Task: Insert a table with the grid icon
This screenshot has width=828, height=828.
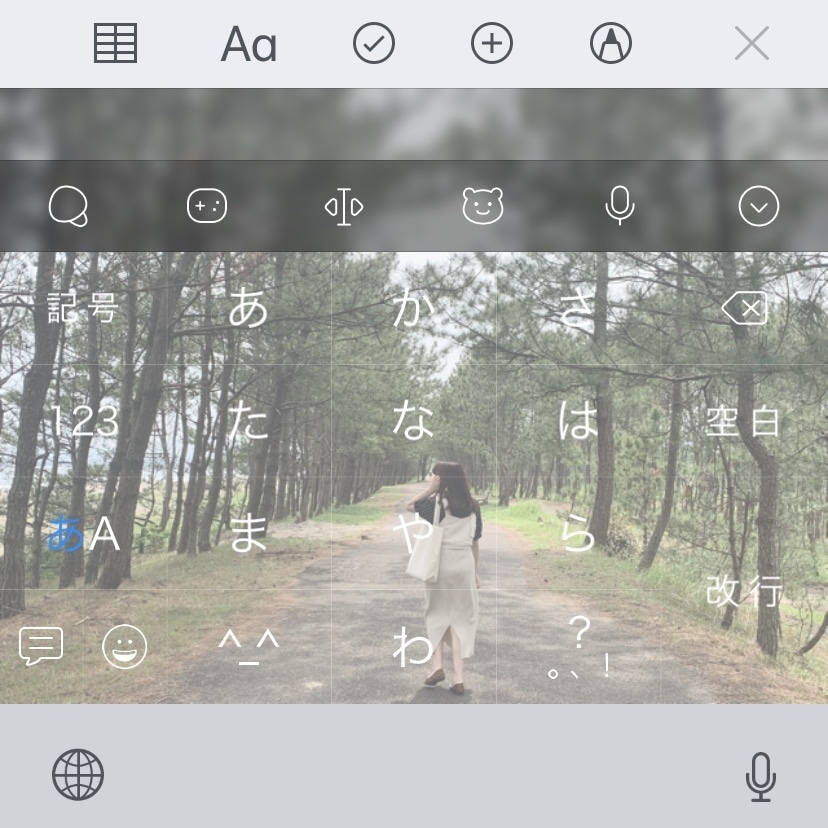Action: (115, 44)
